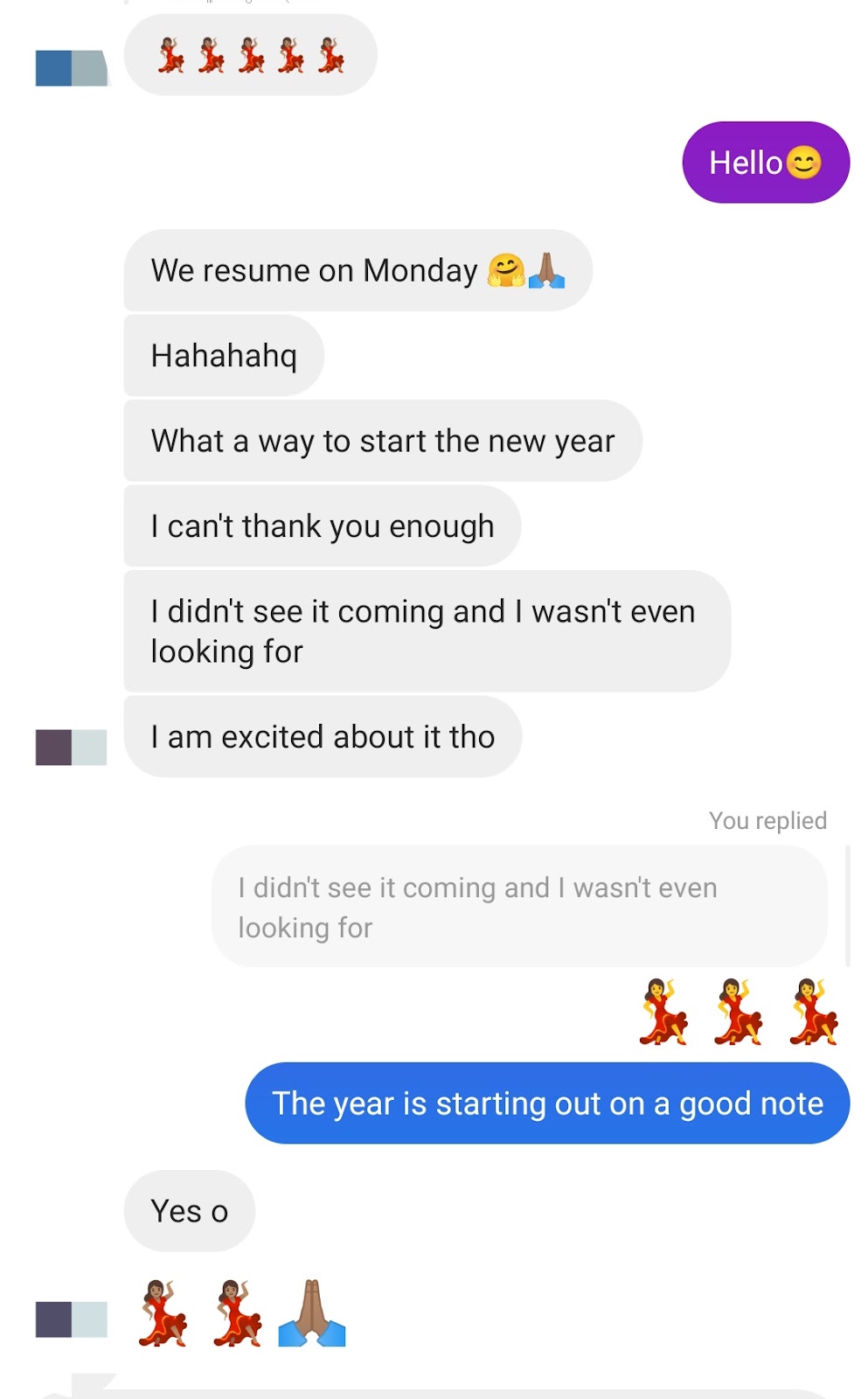Tap the sender avatar beside "I am excited about it tho"
868x1399 pixels.
71,748
